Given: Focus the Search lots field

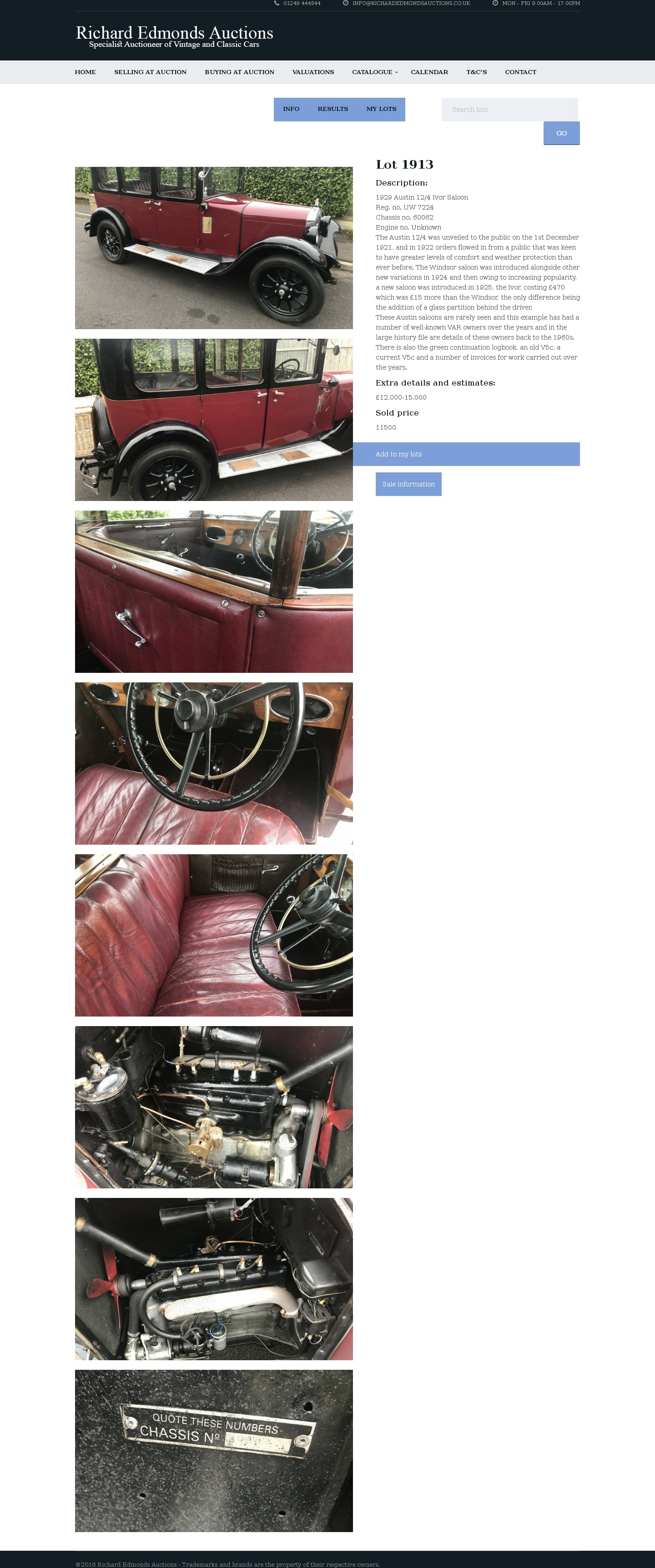Looking at the screenshot, I should 509,110.
